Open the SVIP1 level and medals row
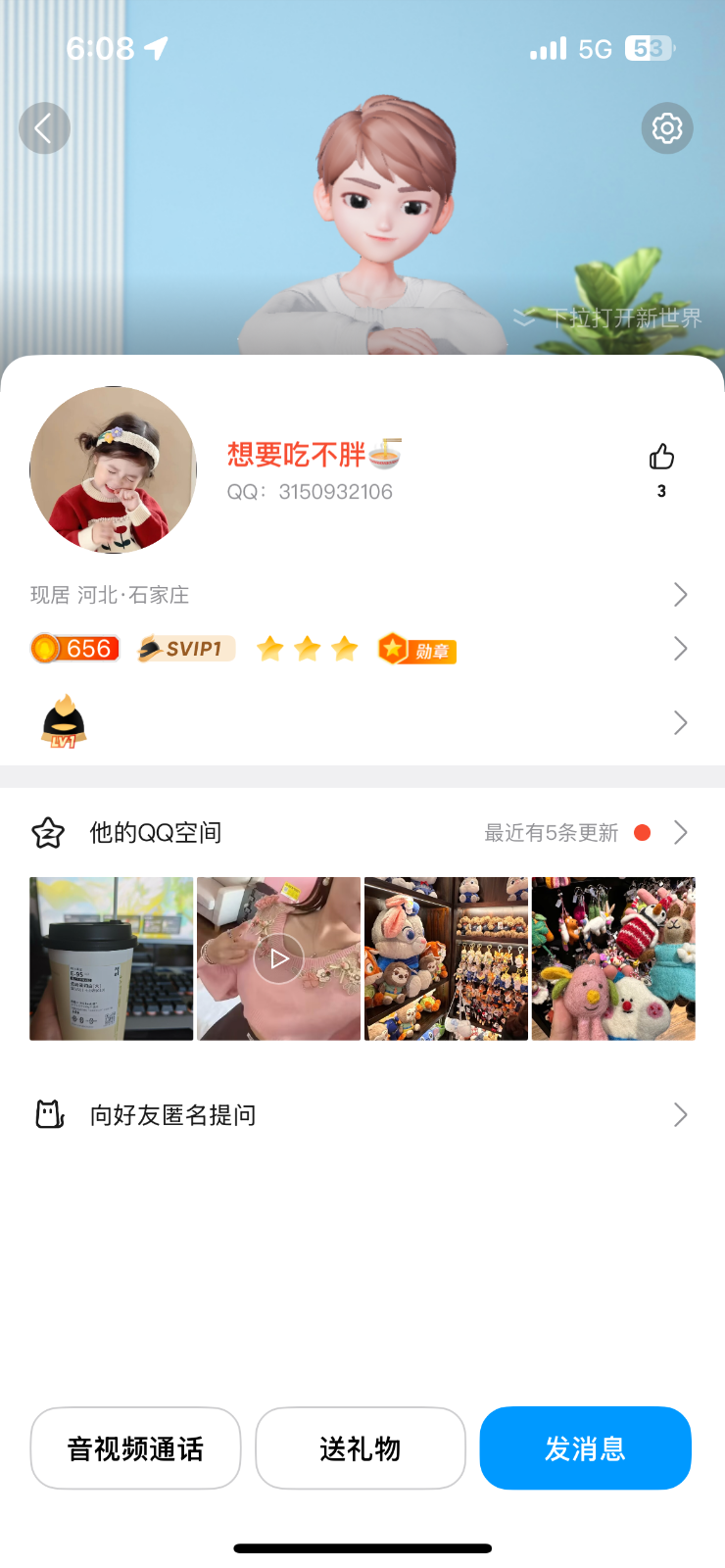This screenshot has width=725, height=1568. 361,649
